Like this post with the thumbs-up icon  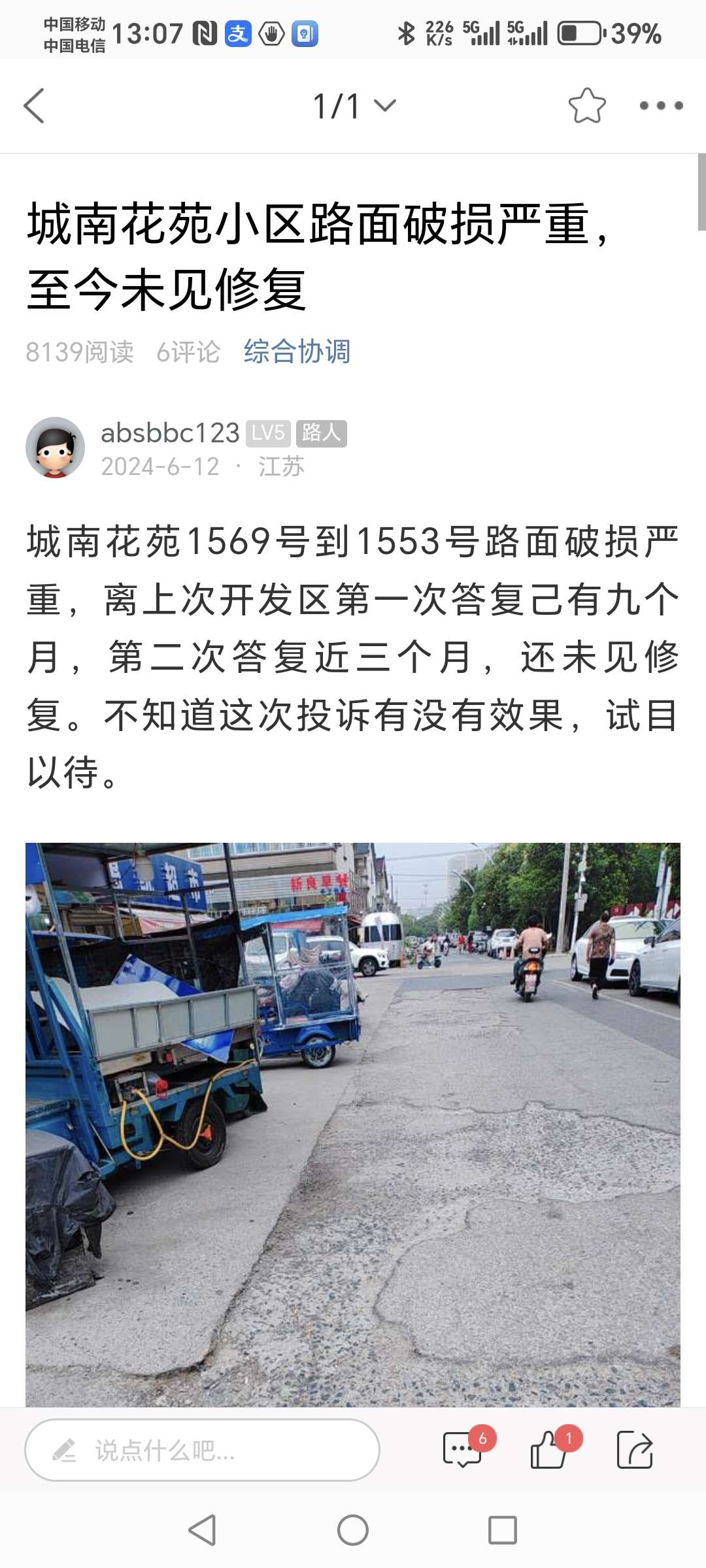(549, 1450)
